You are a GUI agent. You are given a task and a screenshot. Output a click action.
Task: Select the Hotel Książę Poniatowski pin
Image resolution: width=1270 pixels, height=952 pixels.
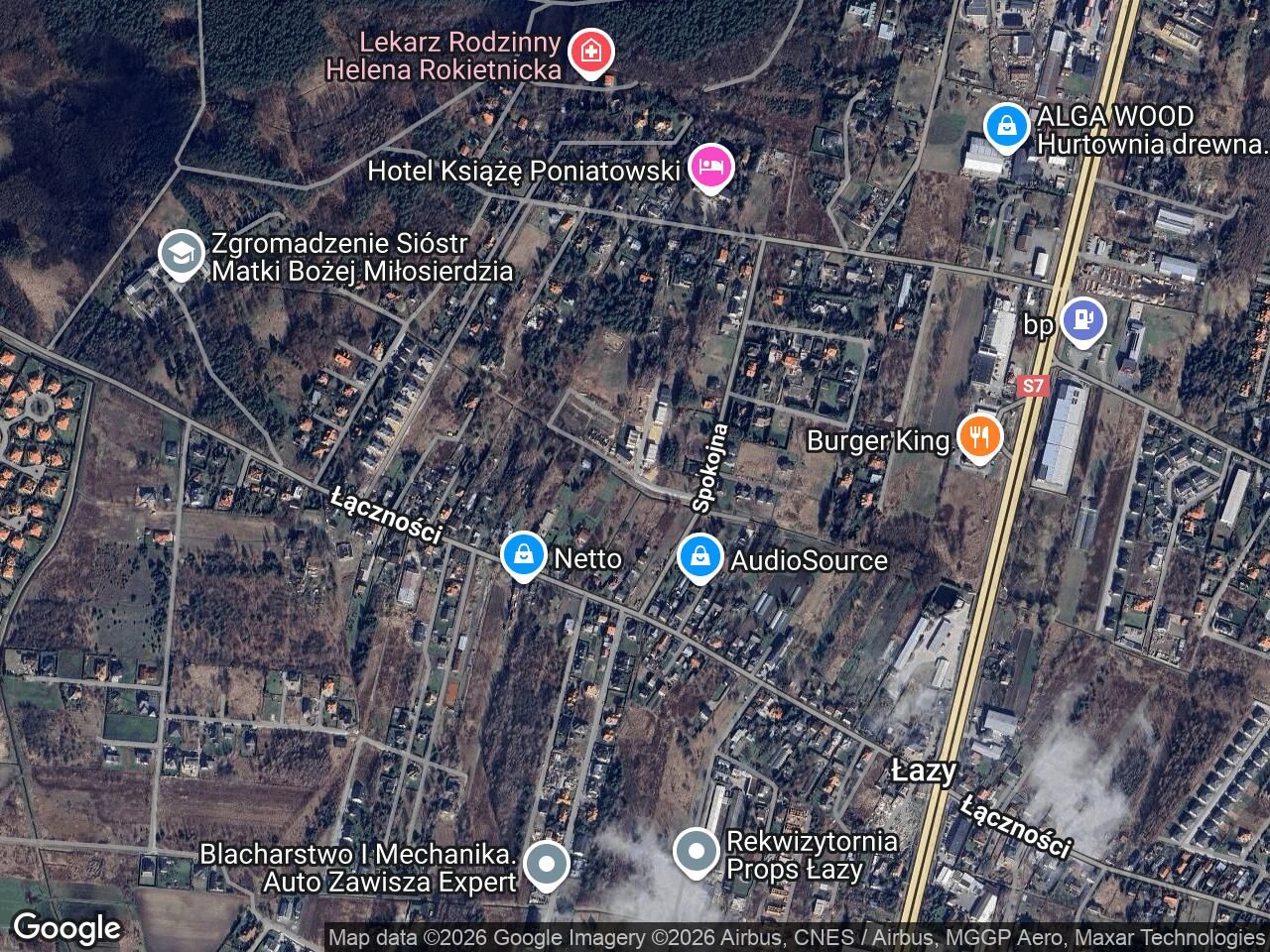pos(711,167)
